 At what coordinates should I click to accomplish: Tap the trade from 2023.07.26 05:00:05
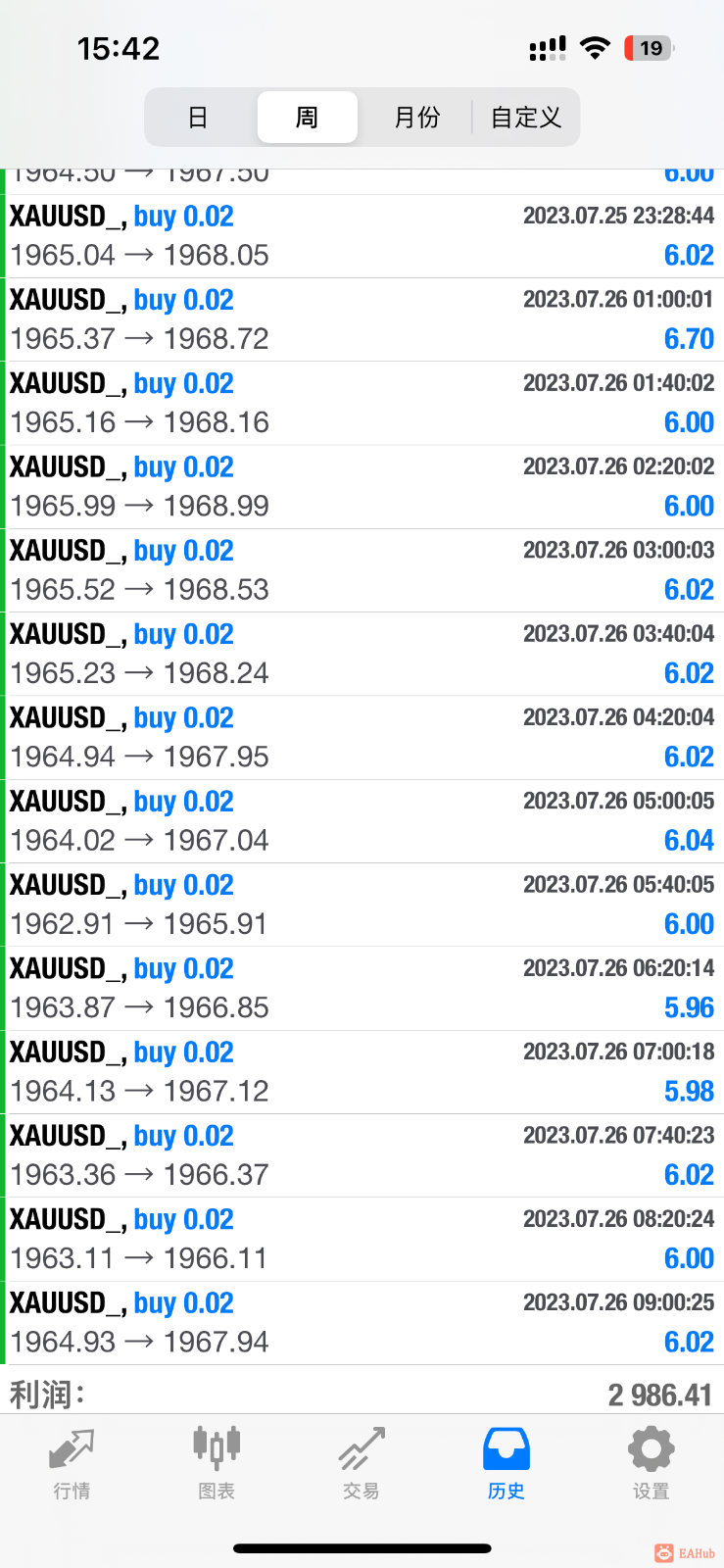pyautogui.click(x=362, y=821)
